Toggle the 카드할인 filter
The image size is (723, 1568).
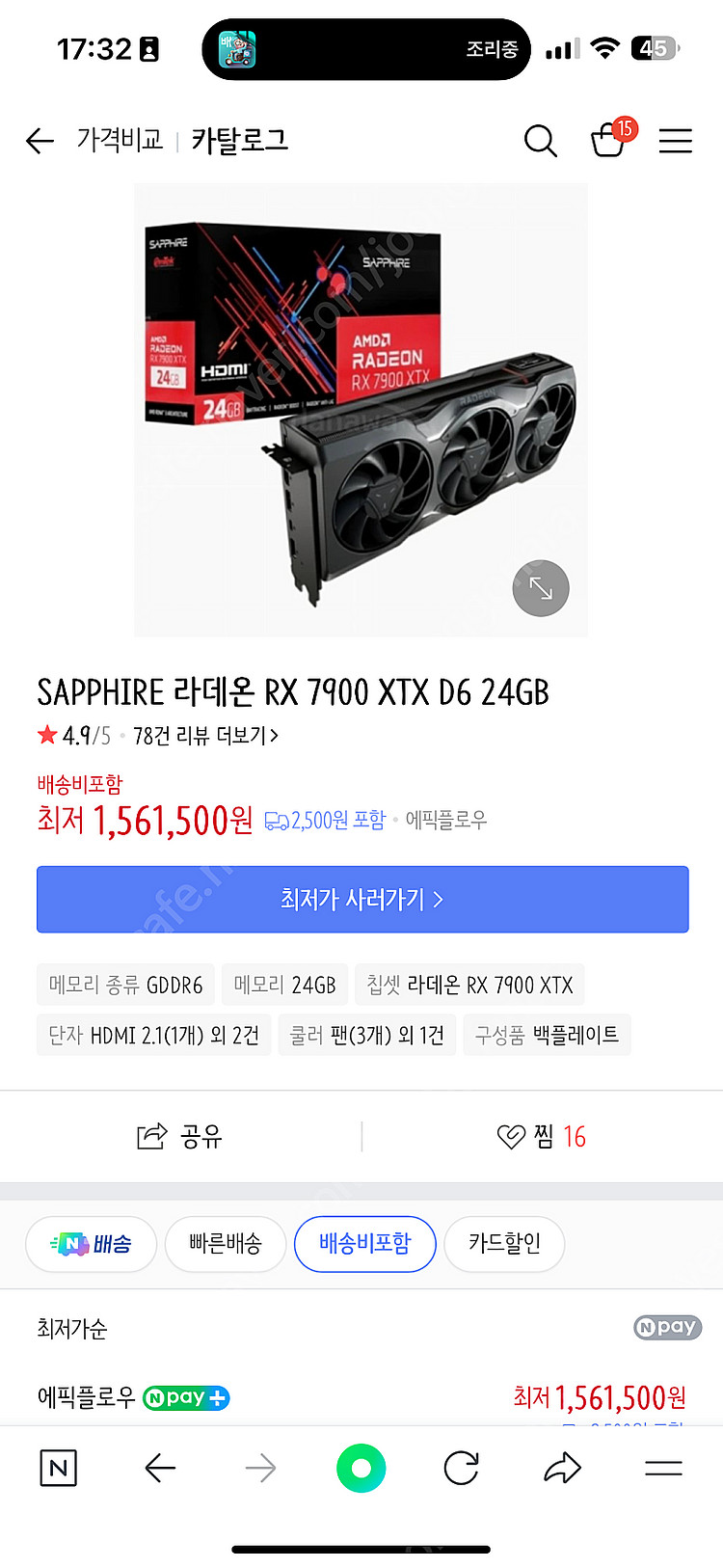[504, 1244]
